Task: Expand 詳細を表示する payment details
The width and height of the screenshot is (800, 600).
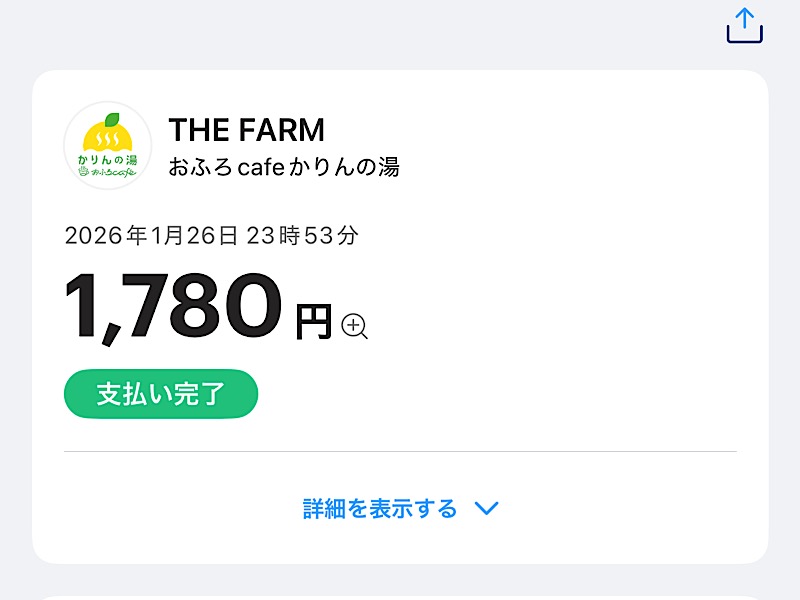Action: pyautogui.click(x=400, y=509)
